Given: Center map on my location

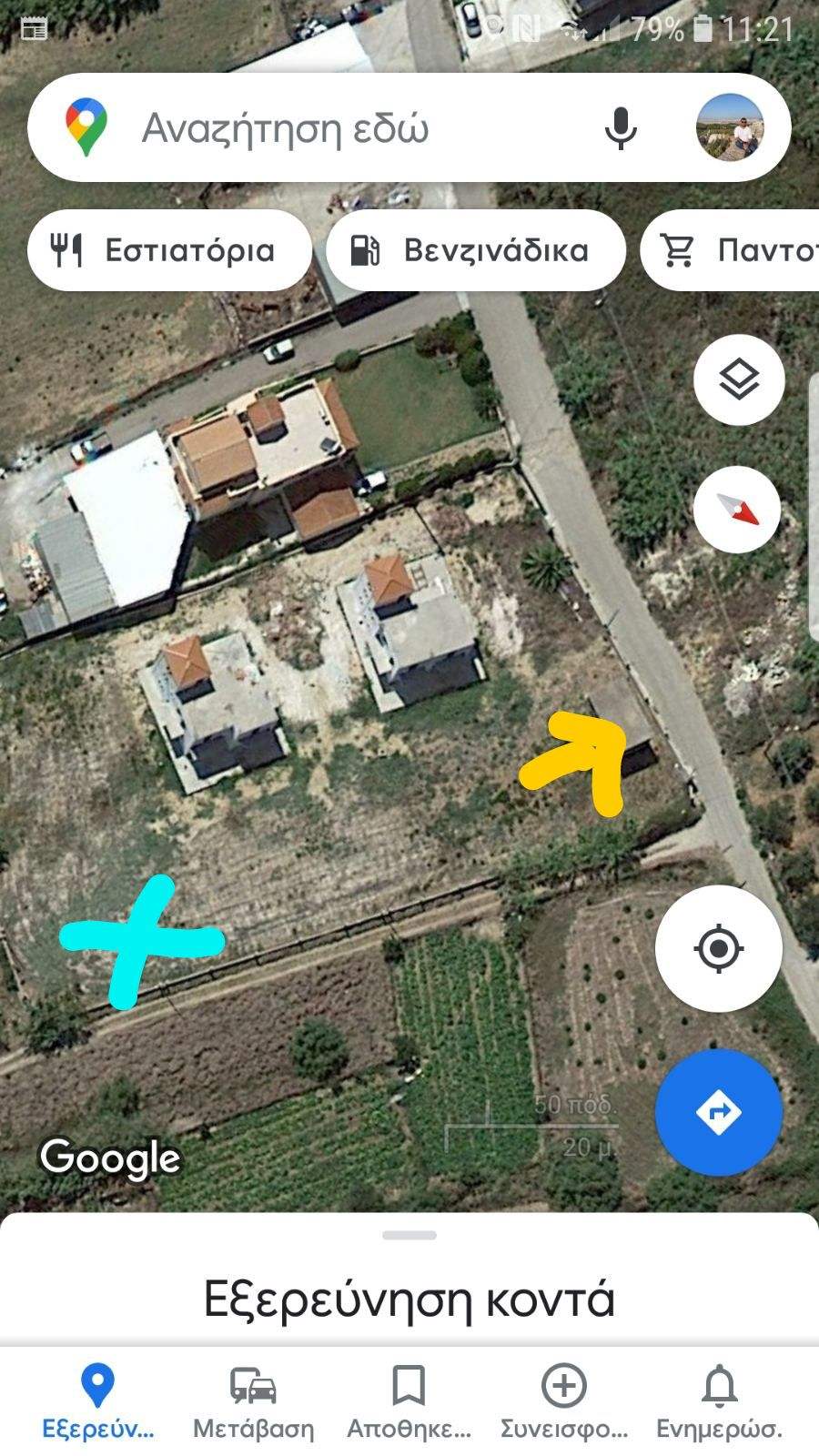Looking at the screenshot, I should point(719,949).
